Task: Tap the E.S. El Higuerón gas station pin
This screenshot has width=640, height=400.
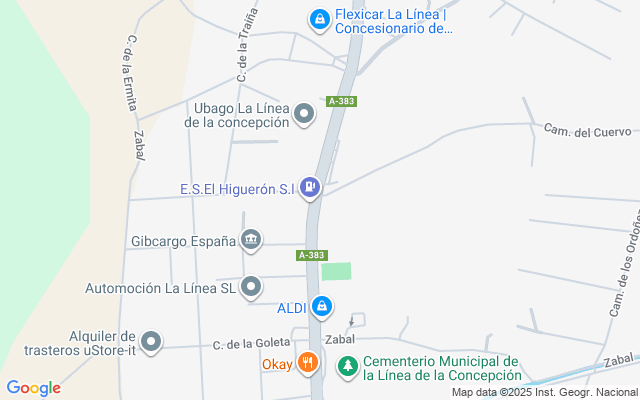Action: click(310, 186)
